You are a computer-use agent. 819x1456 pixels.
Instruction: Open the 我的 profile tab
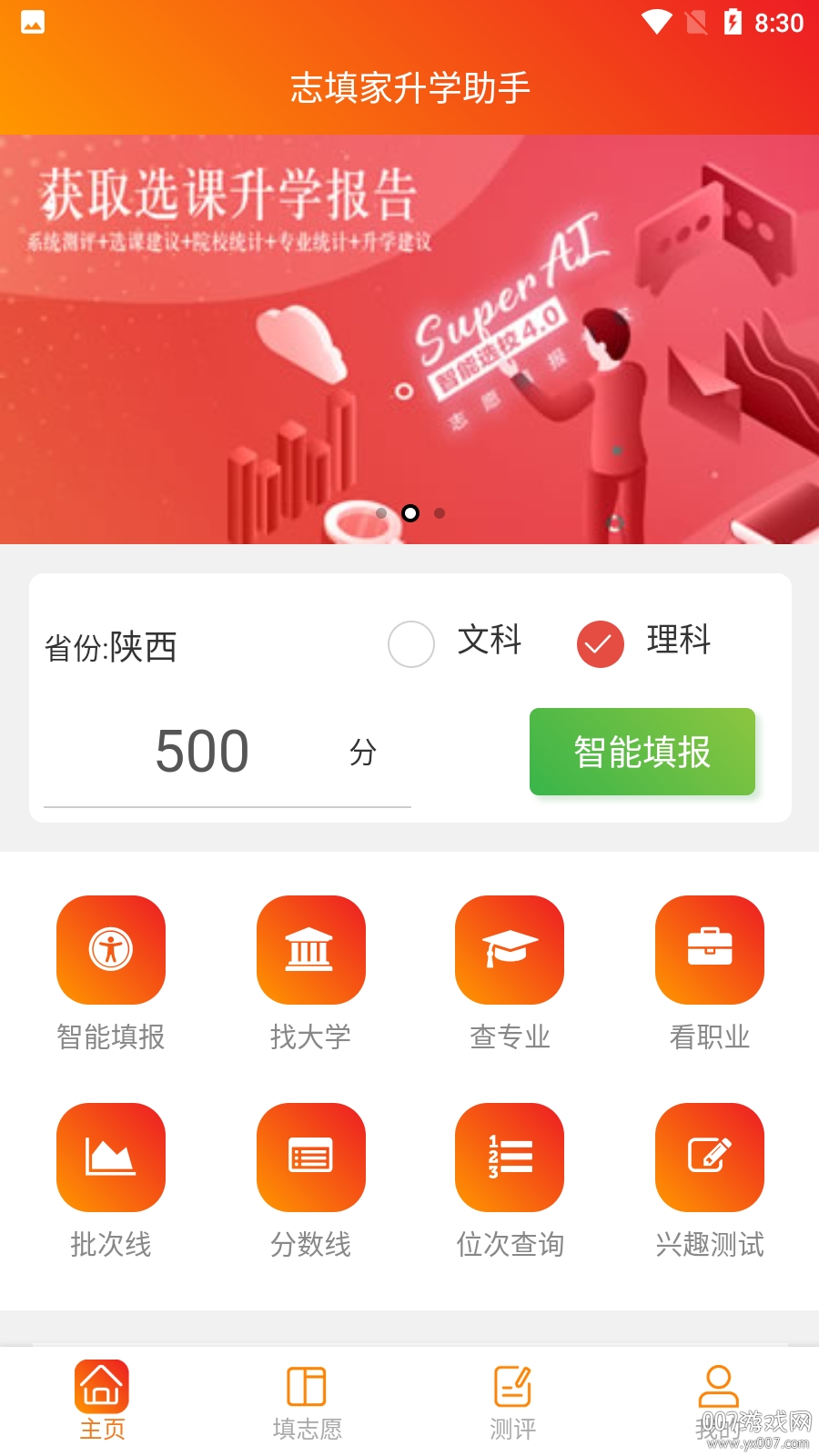pyautogui.click(x=718, y=1401)
